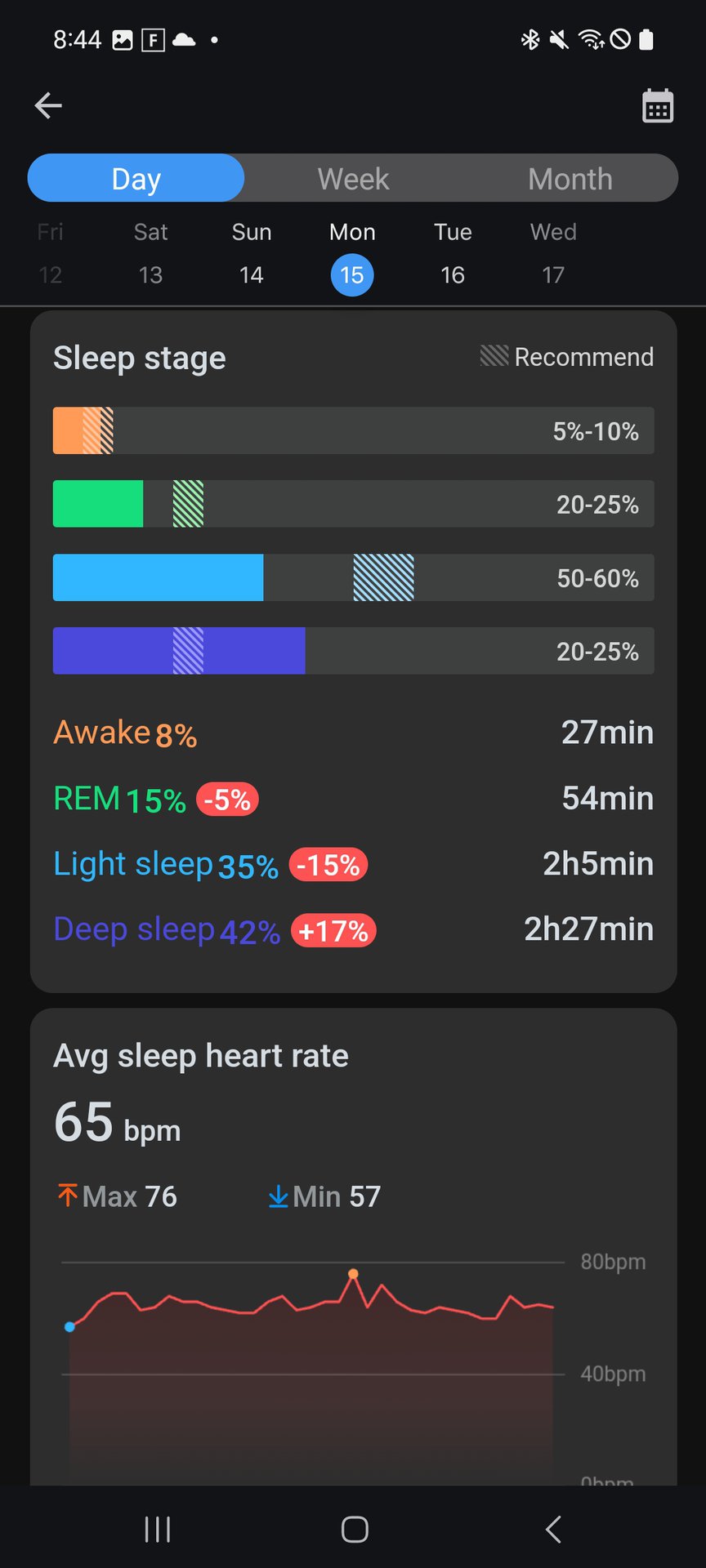Screen dimensions: 706x1568
Task: Open recent apps from navigation bar
Action: point(157,1529)
